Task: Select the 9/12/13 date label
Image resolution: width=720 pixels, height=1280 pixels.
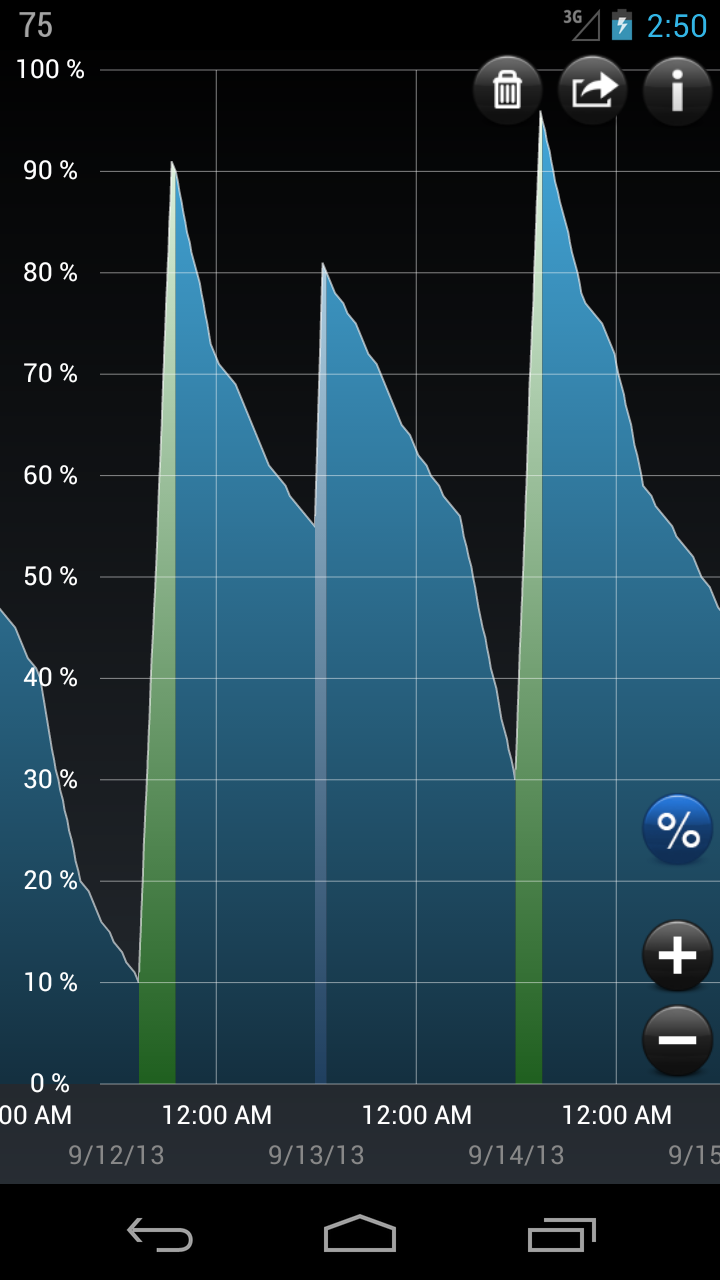Action: coord(116,1155)
